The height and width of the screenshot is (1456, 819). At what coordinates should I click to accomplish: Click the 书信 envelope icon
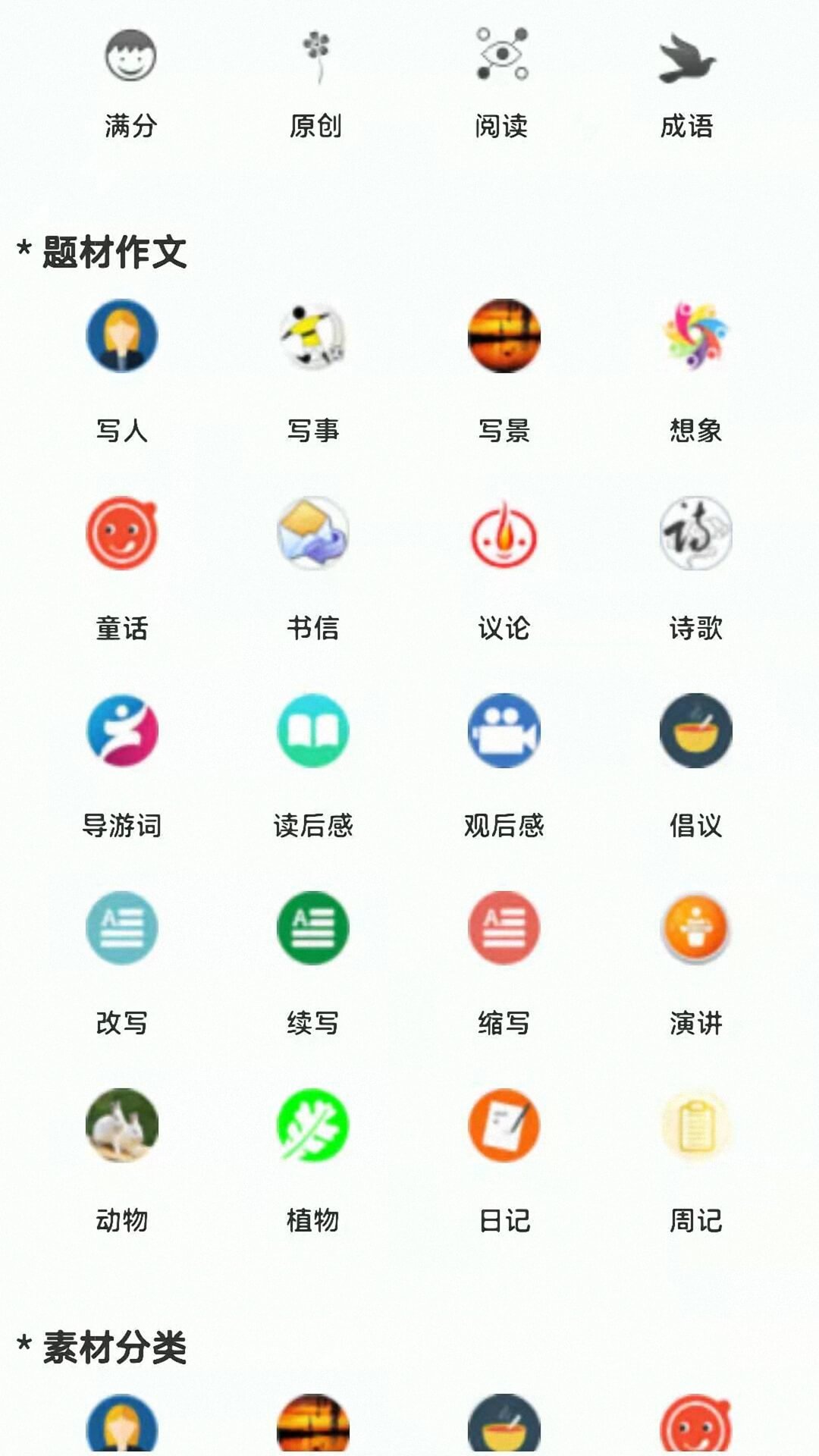point(312,533)
